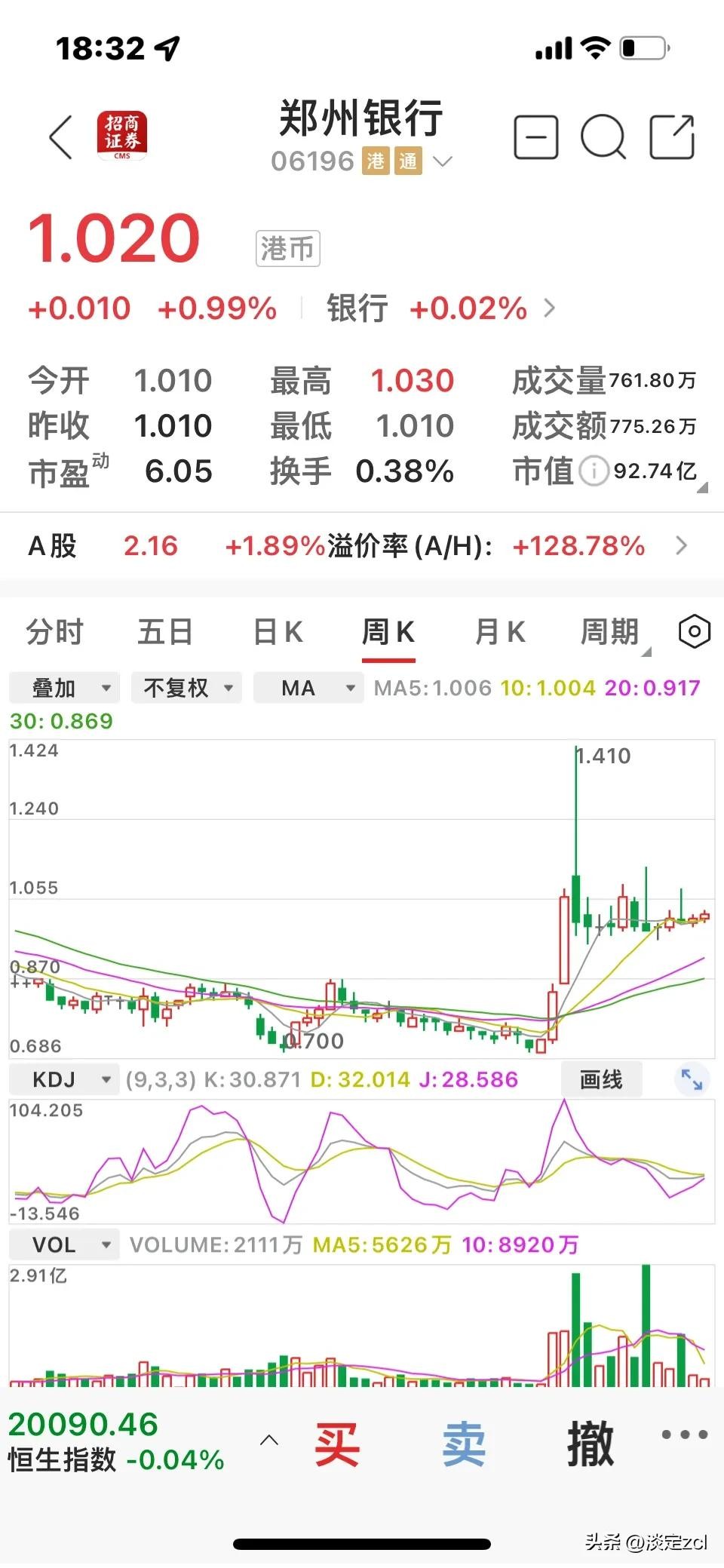Open the 银行 sector details
Image resolution: width=724 pixels, height=1568 pixels.
(x=441, y=308)
